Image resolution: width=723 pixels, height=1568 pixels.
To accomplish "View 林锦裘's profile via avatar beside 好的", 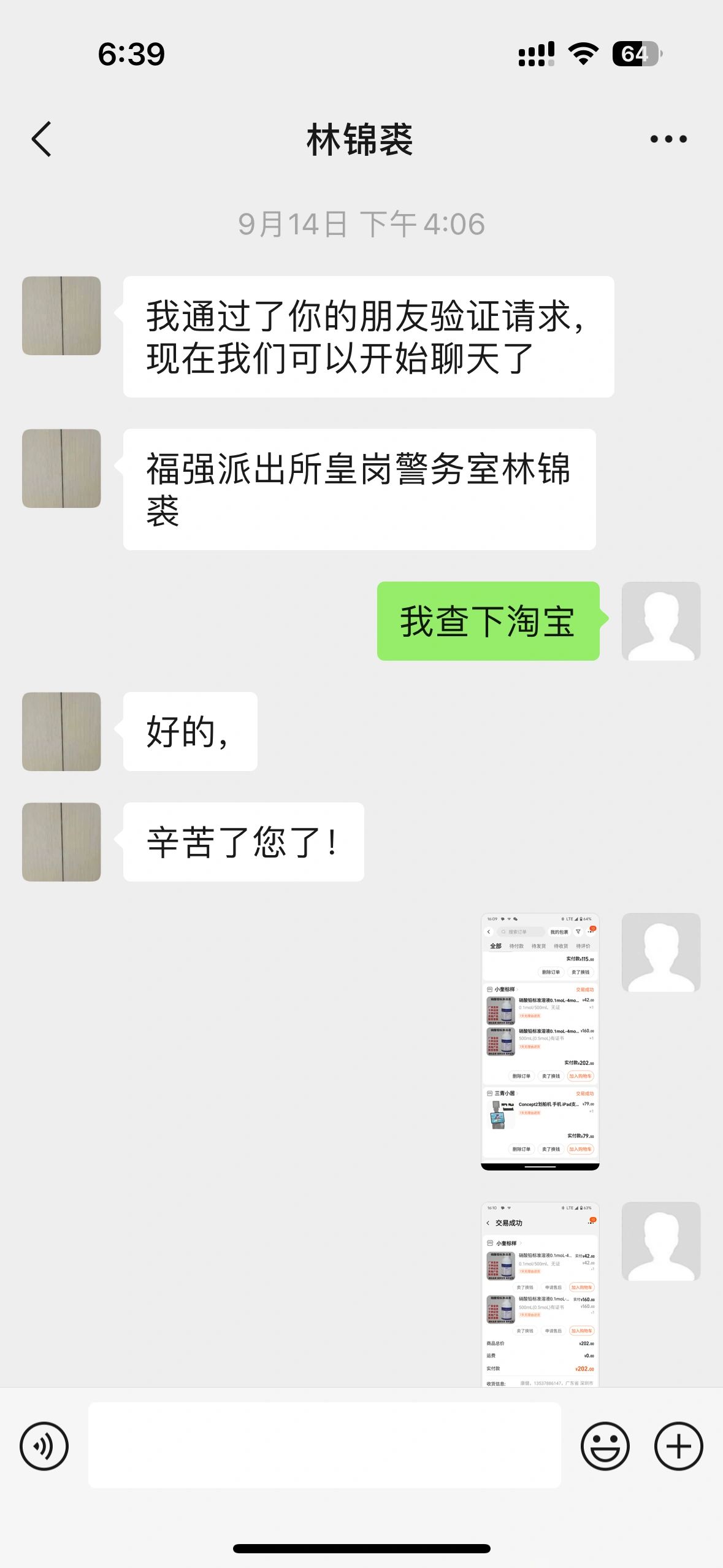I will 61,731.
